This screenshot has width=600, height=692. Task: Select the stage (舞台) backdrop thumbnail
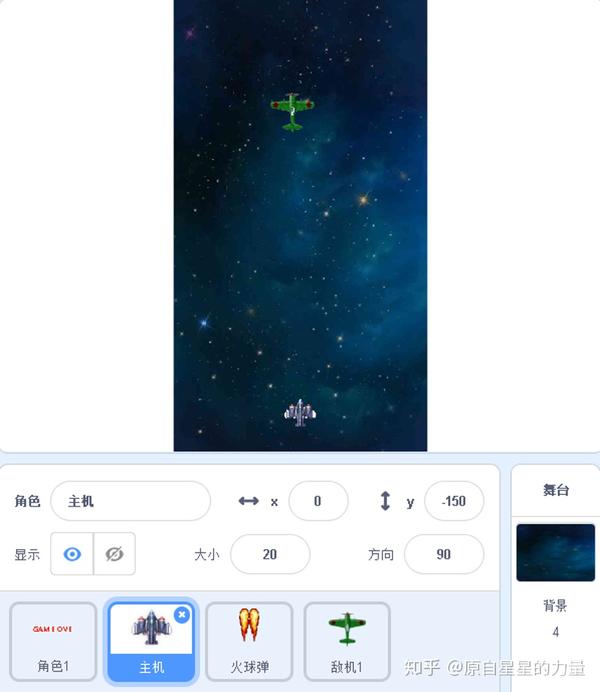pos(555,552)
